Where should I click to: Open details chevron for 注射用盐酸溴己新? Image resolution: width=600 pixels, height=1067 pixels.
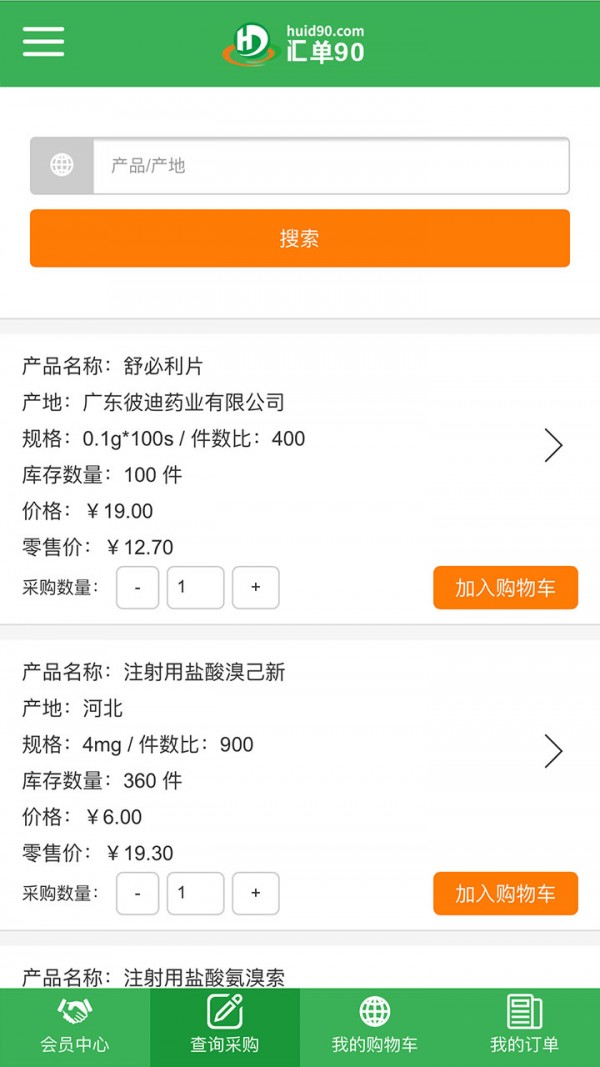(554, 751)
